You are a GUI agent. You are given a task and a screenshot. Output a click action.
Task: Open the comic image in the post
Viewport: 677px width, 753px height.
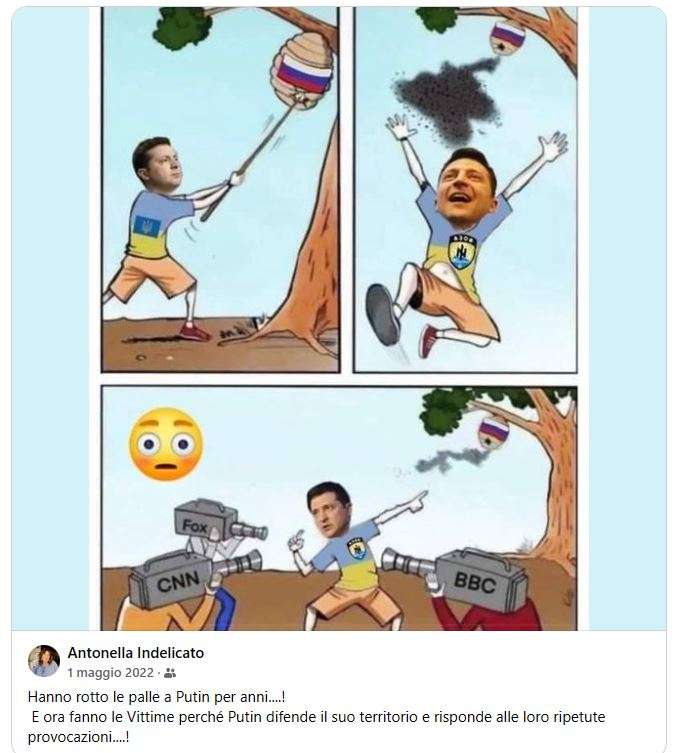coord(338,320)
